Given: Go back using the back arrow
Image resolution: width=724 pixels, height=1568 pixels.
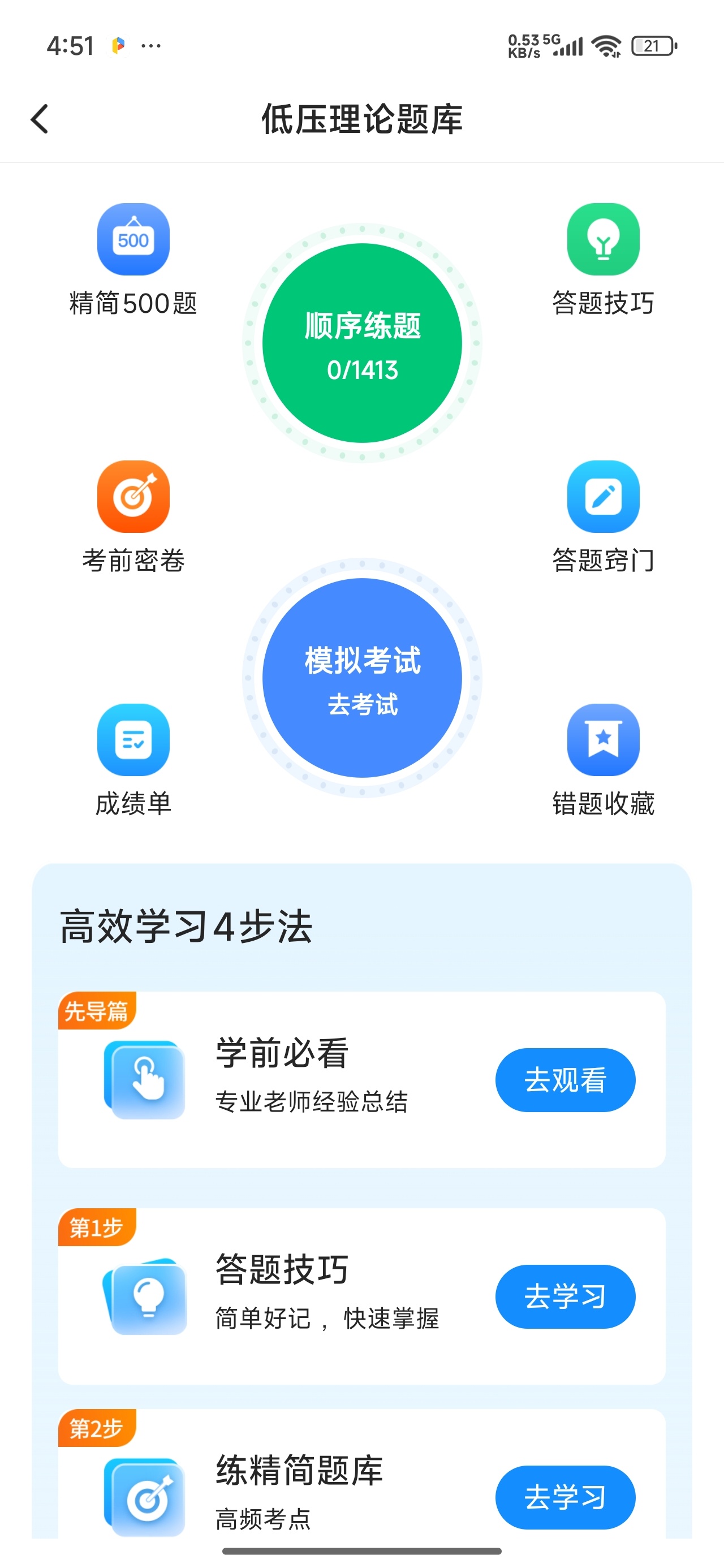Looking at the screenshot, I should pyautogui.click(x=40, y=119).
